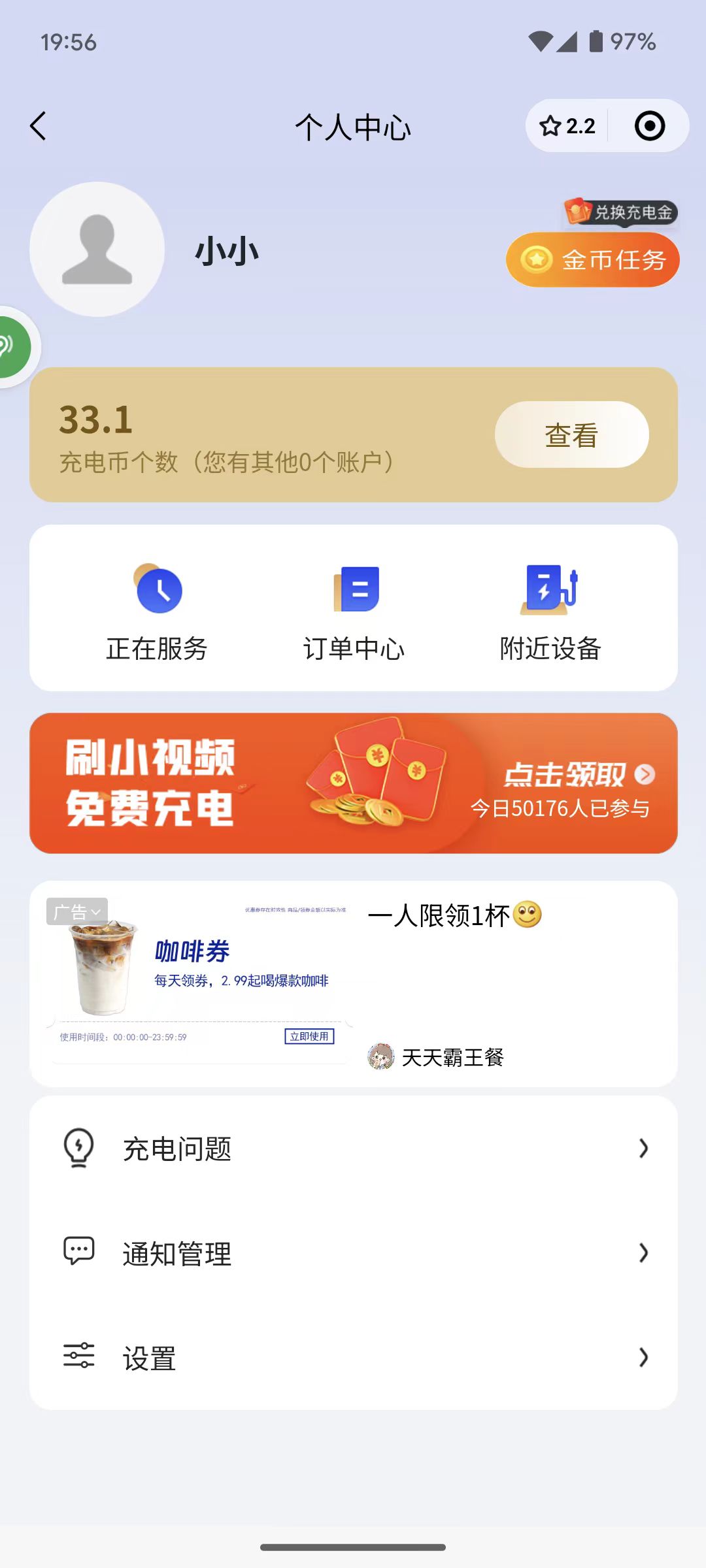Tap 立即使用 on the coffee coupon
The image size is (706, 1568).
coord(309,1036)
